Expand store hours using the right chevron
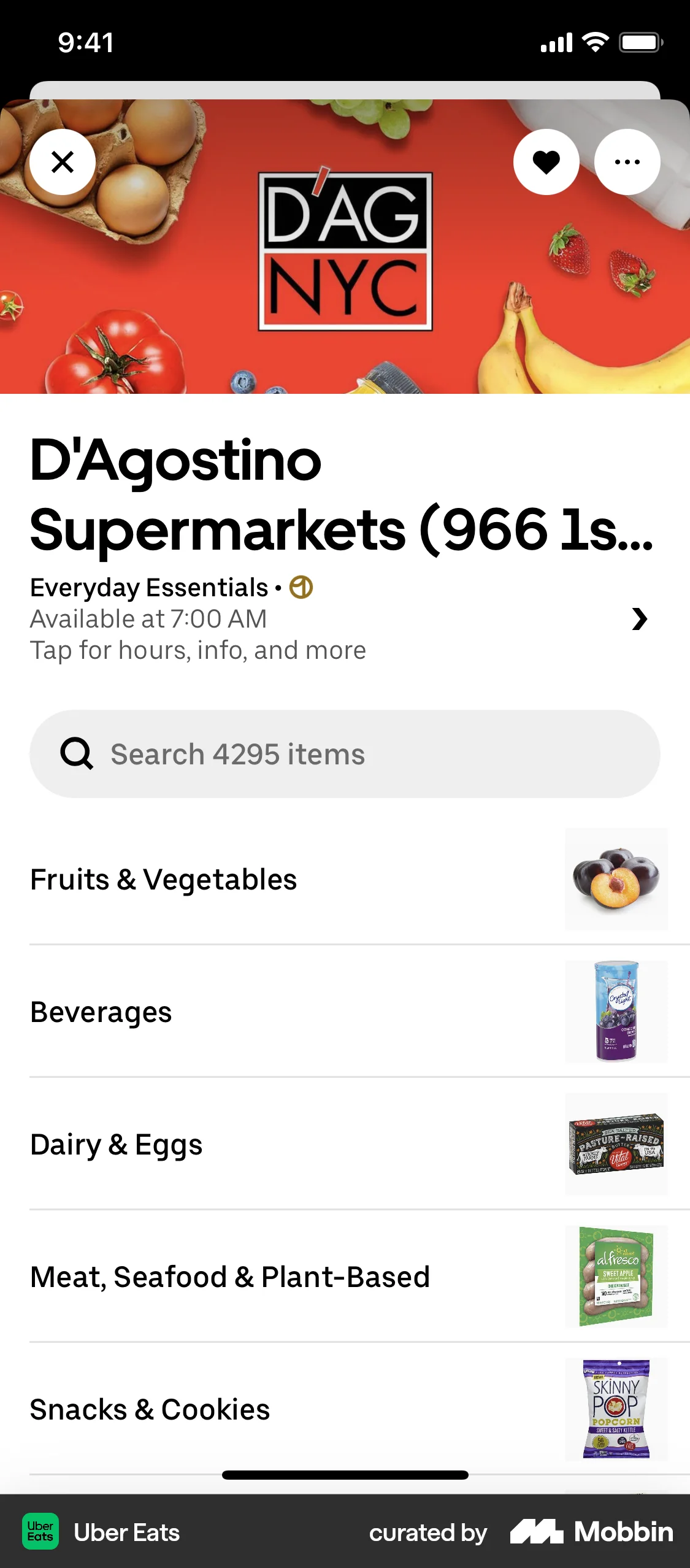This screenshot has width=690, height=1568. 640,620
